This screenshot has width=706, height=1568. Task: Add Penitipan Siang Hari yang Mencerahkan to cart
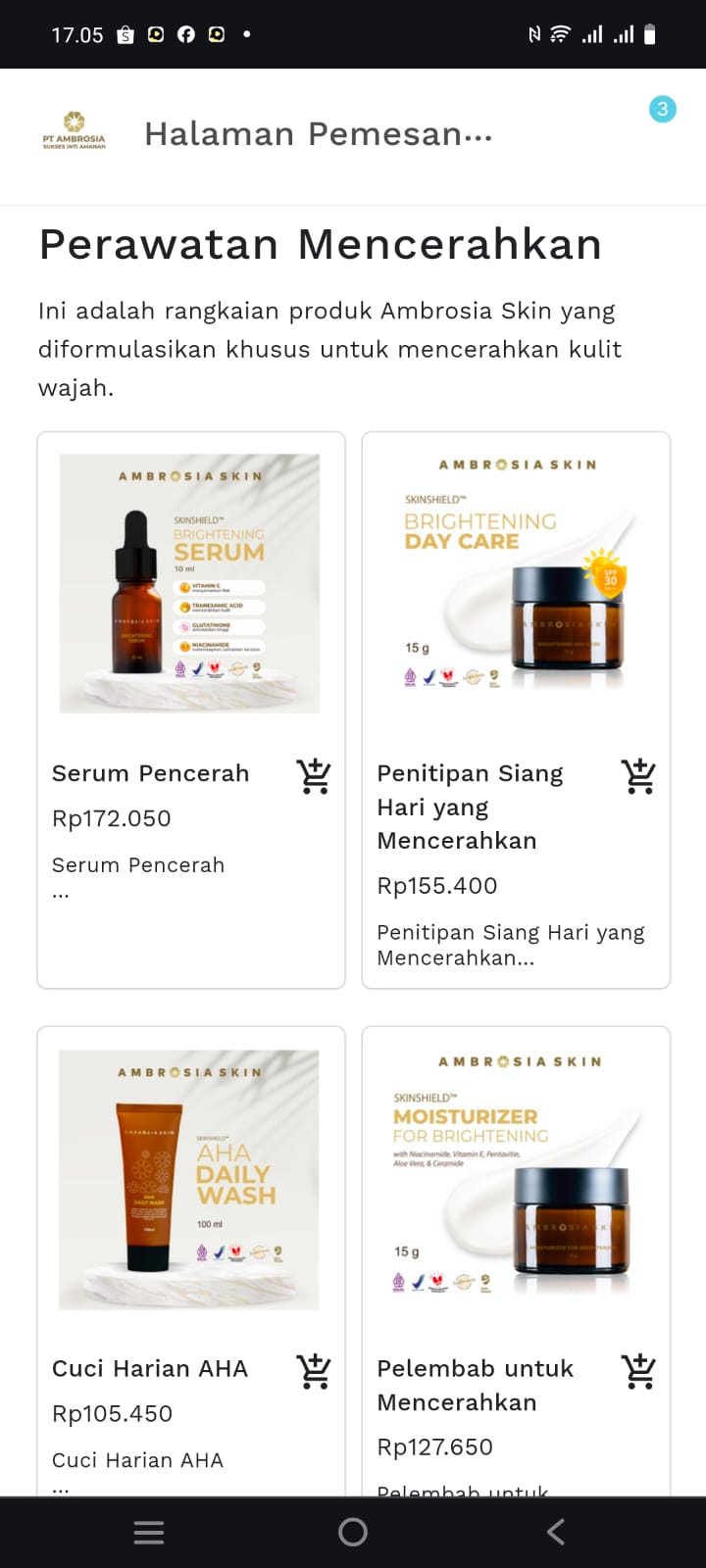638,776
